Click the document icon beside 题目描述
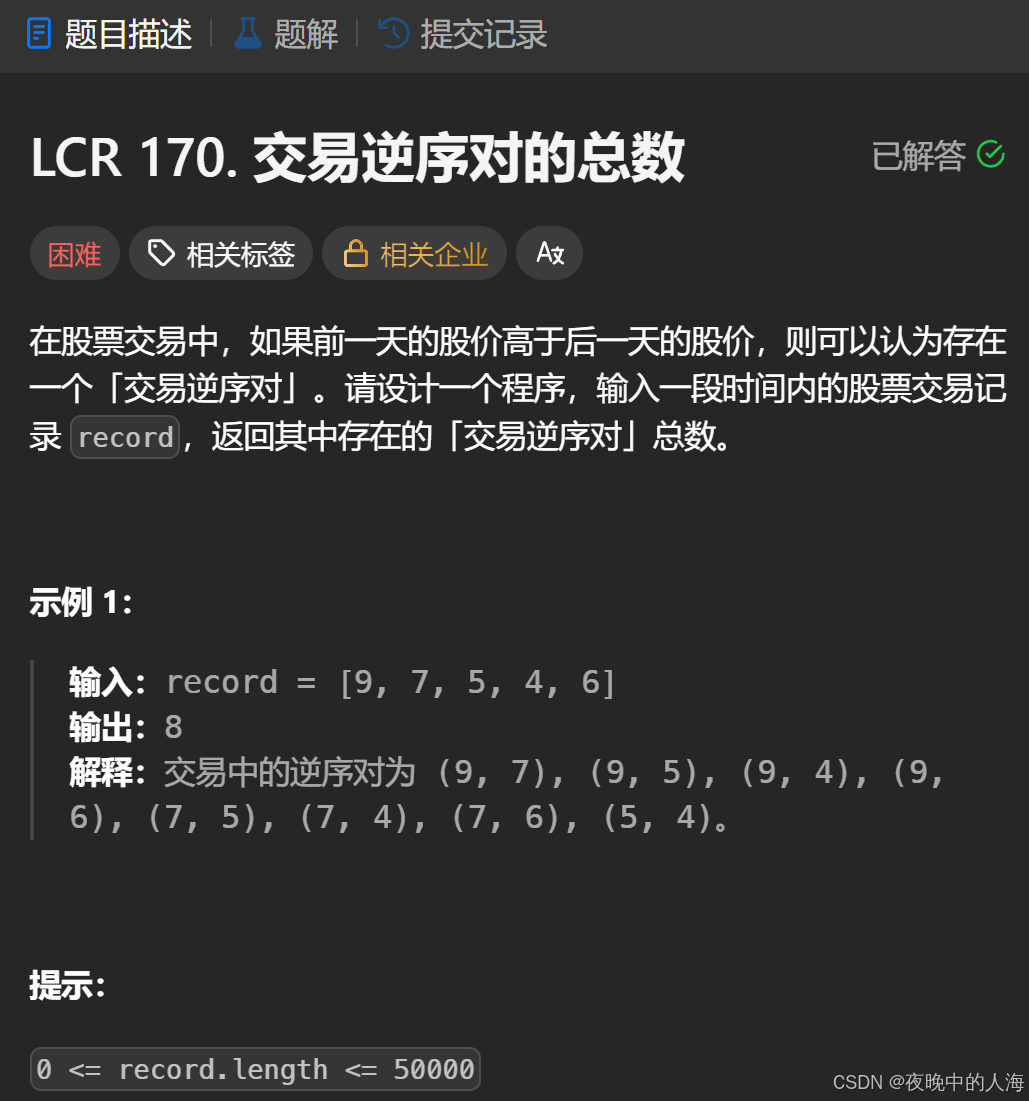This screenshot has width=1029, height=1101. tap(38, 33)
